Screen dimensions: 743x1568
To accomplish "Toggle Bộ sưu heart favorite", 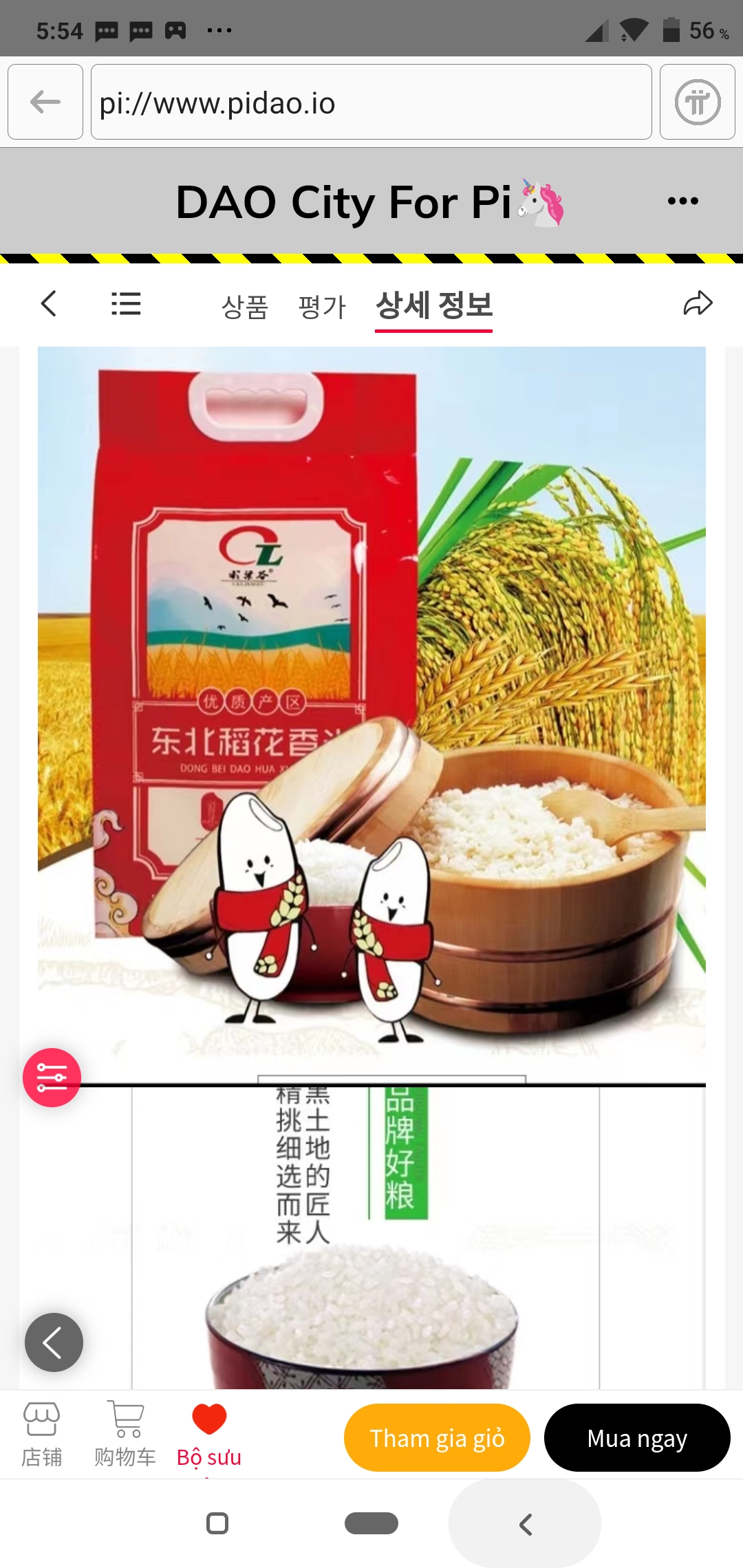I will [209, 1435].
